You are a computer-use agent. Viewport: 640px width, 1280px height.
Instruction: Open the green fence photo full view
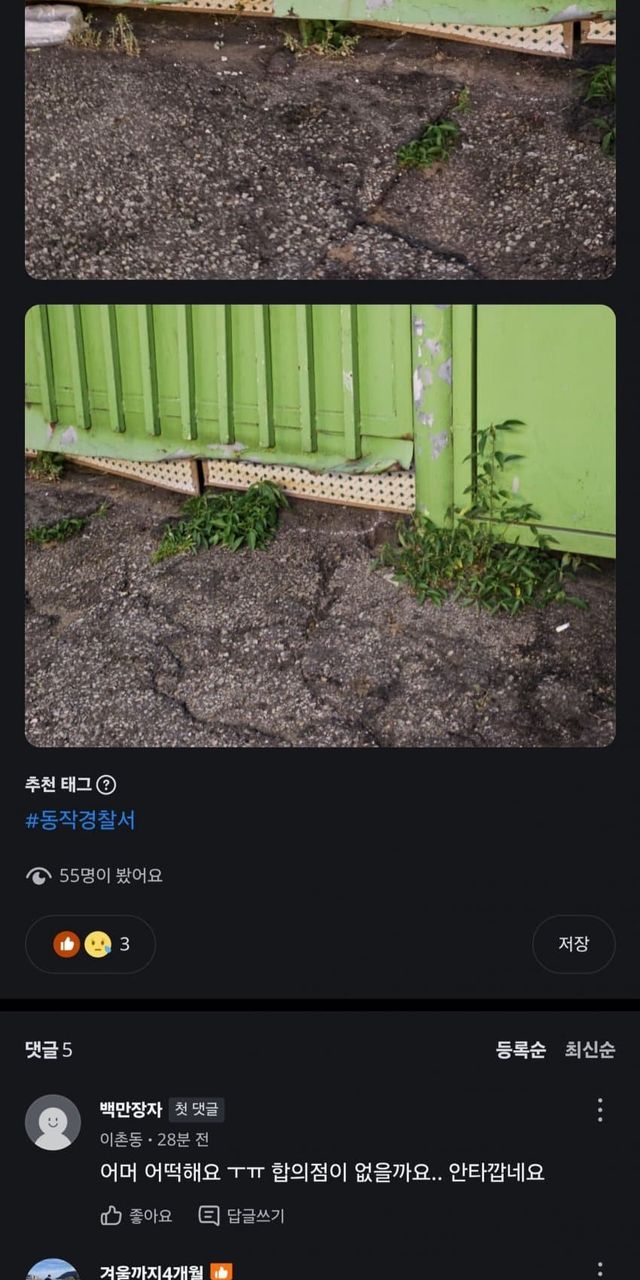coord(320,525)
